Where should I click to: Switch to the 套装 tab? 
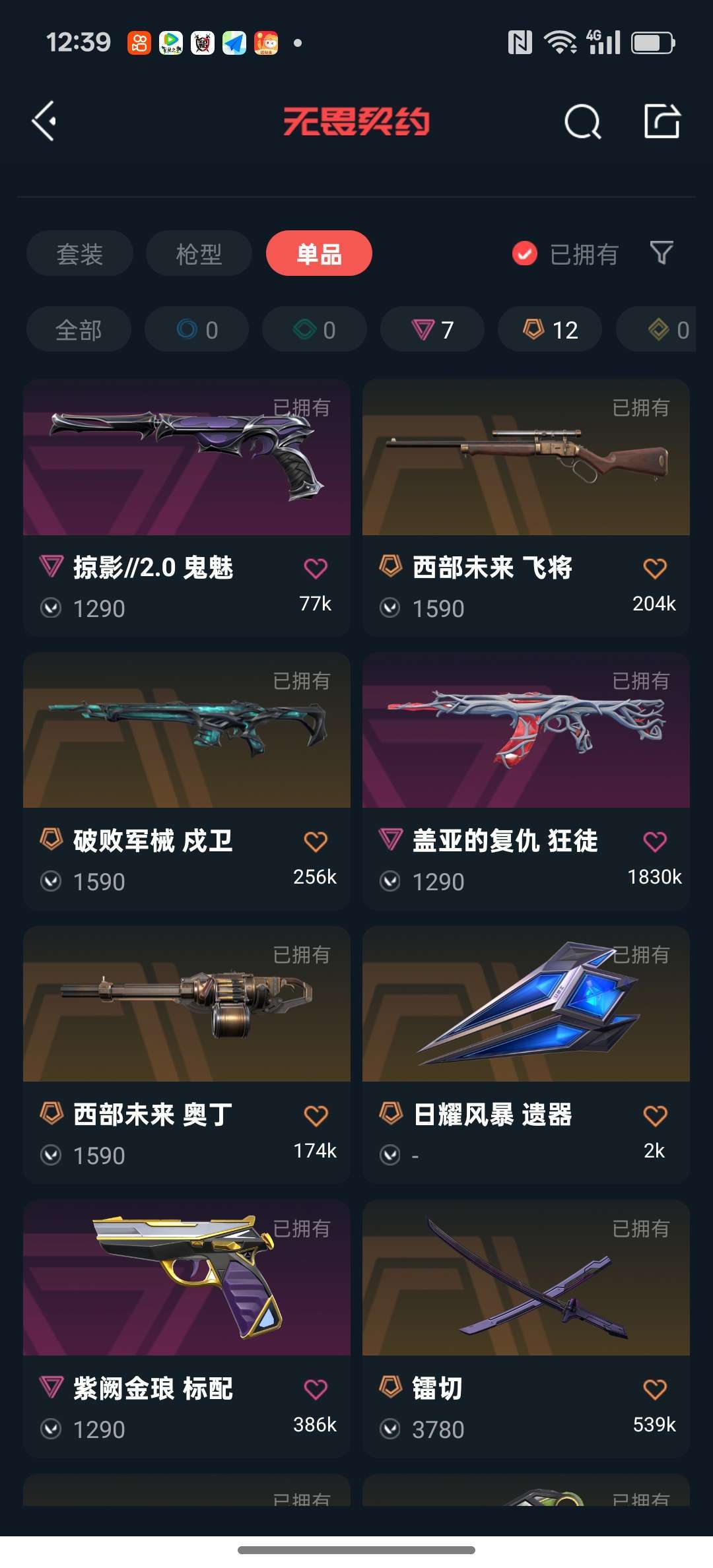point(80,253)
